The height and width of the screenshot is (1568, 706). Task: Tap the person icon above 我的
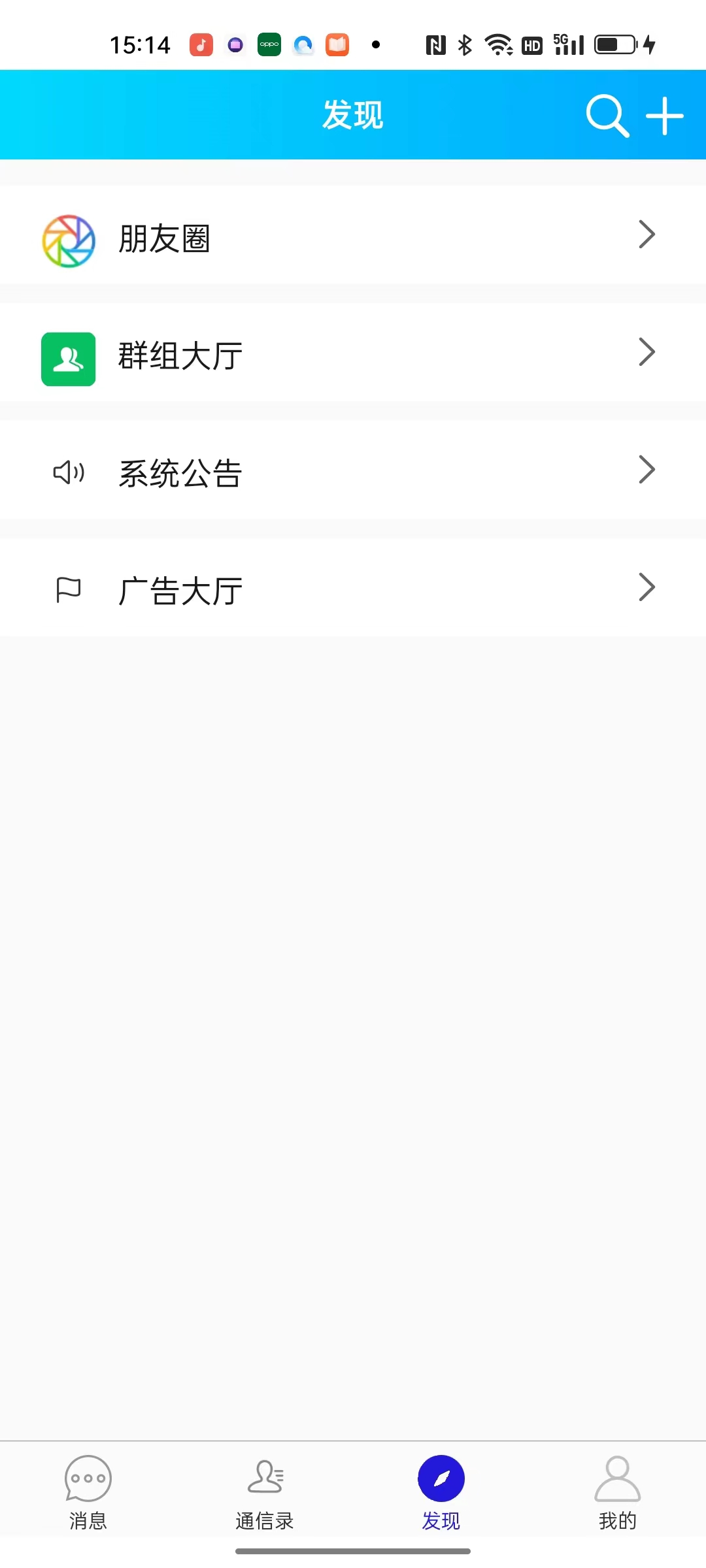point(617,1478)
